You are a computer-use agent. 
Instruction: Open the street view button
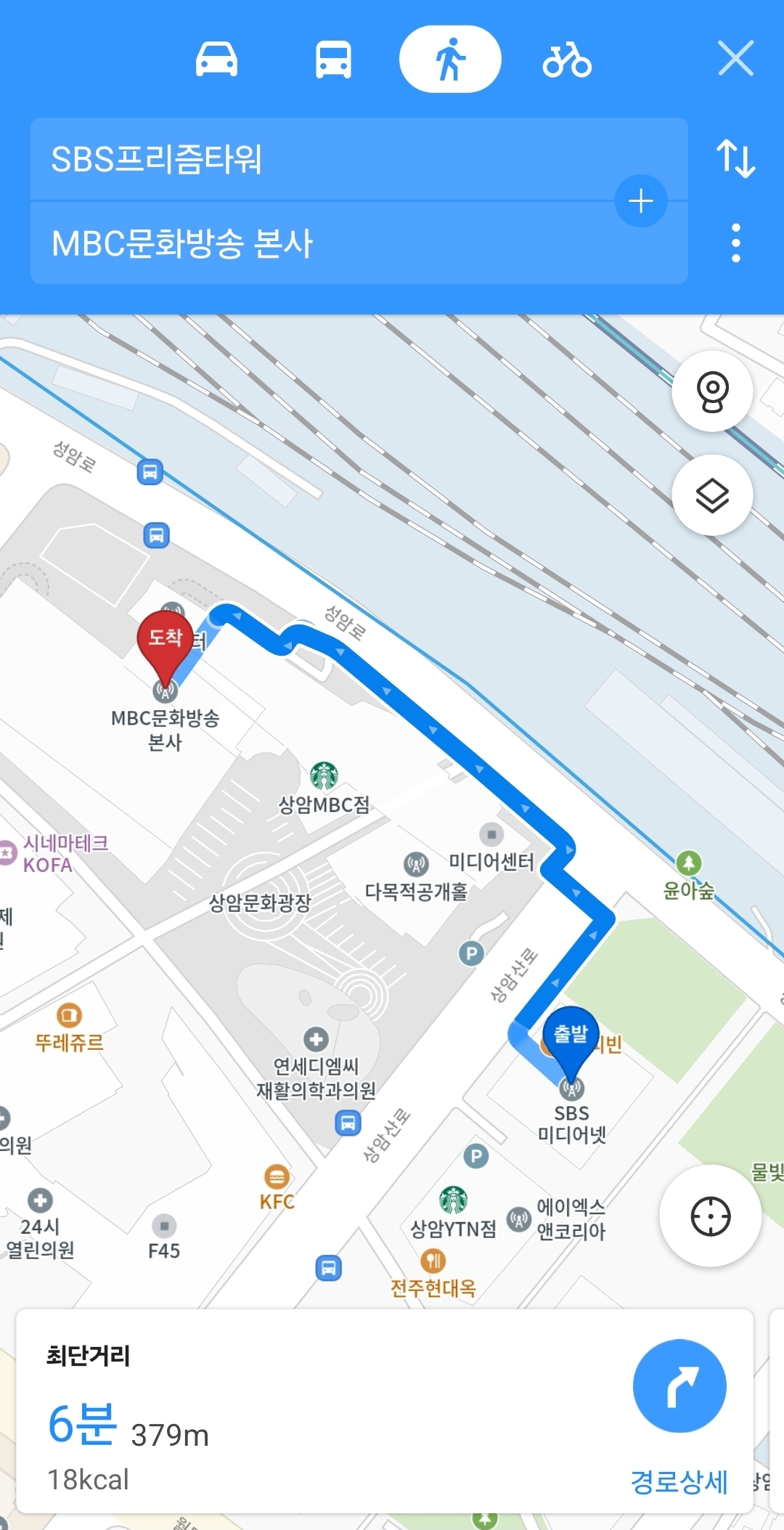tap(712, 391)
